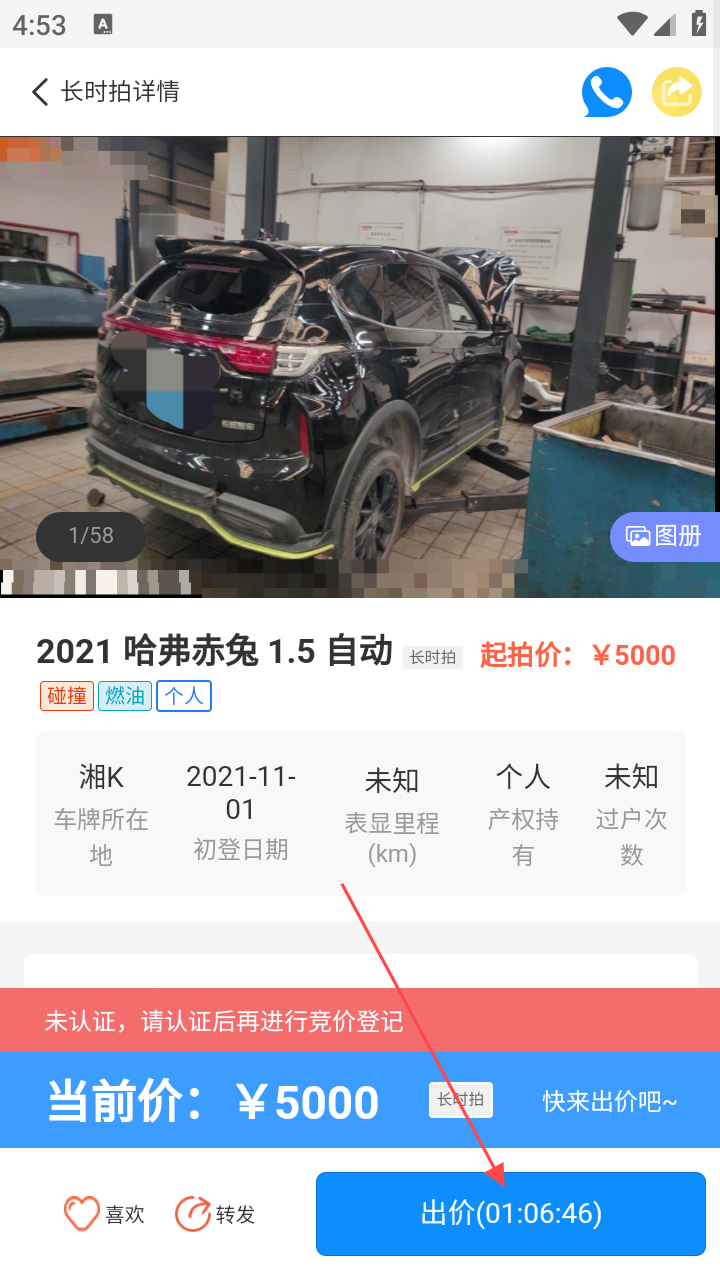Image resolution: width=720 pixels, height=1280 pixels.
Task: Open the yellow share icon
Action: click(677, 92)
